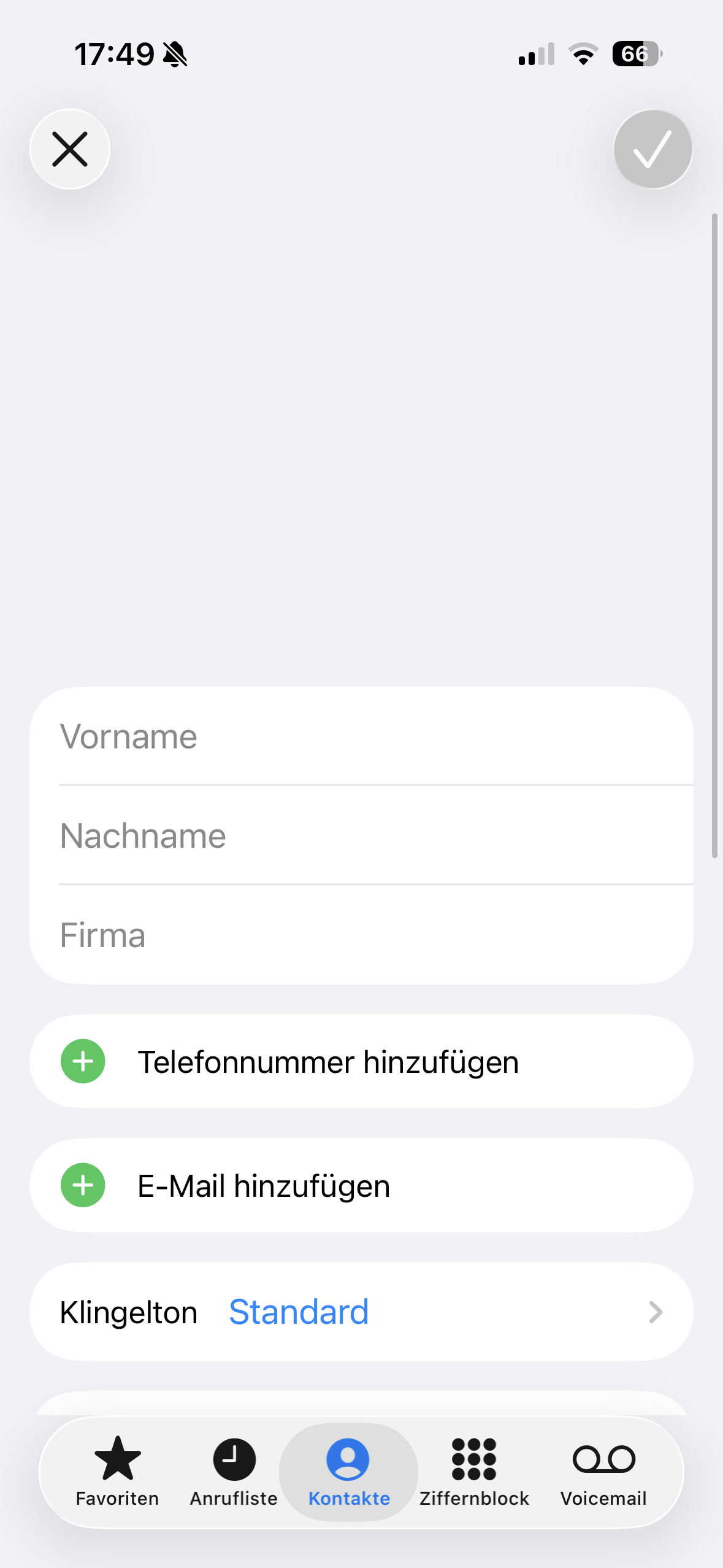Image resolution: width=723 pixels, height=1568 pixels.
Task: Close the new contact form
Action: pyautogui.click(x=70, y=149)
